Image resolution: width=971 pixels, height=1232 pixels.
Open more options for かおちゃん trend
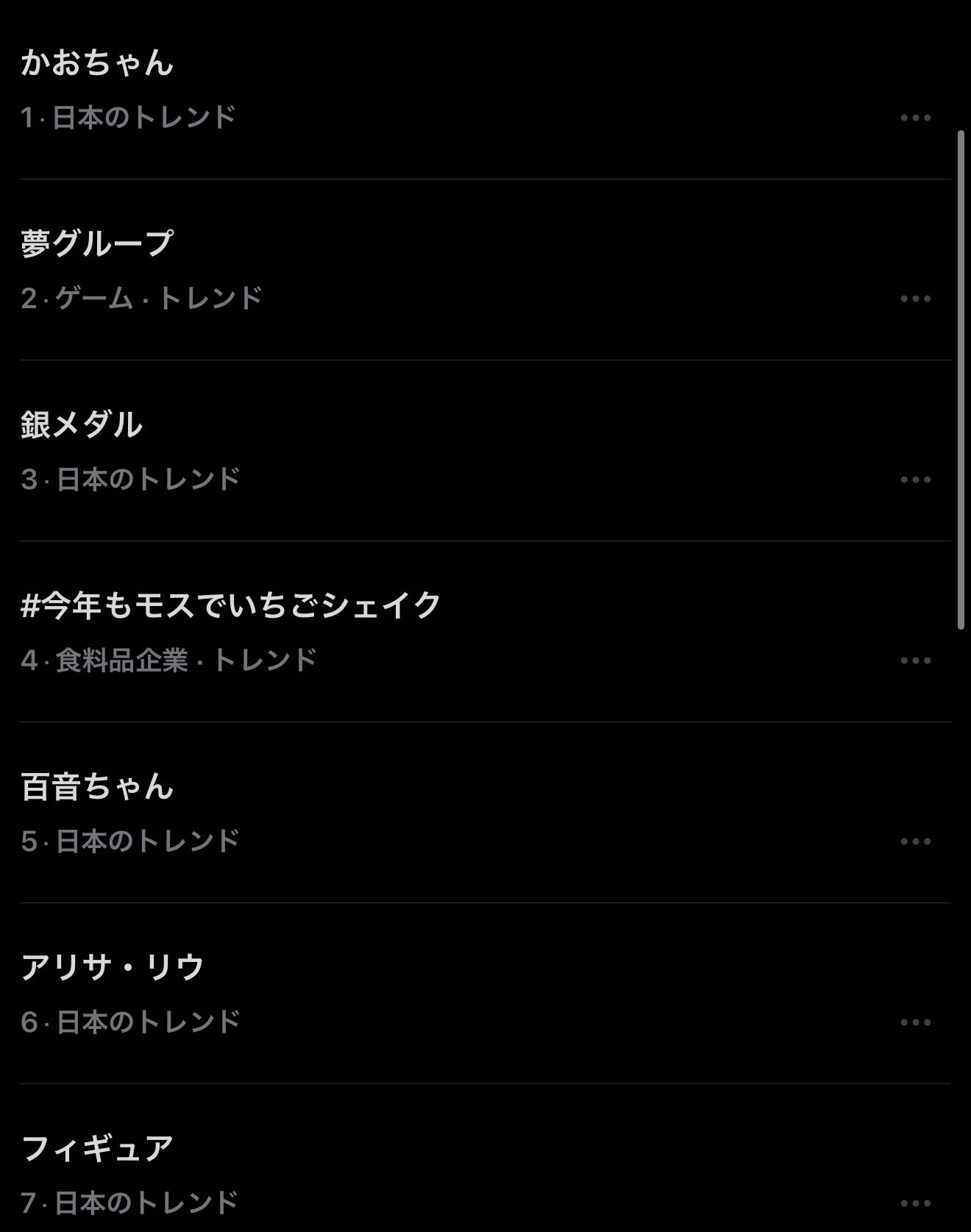click(x=915, y=118)
